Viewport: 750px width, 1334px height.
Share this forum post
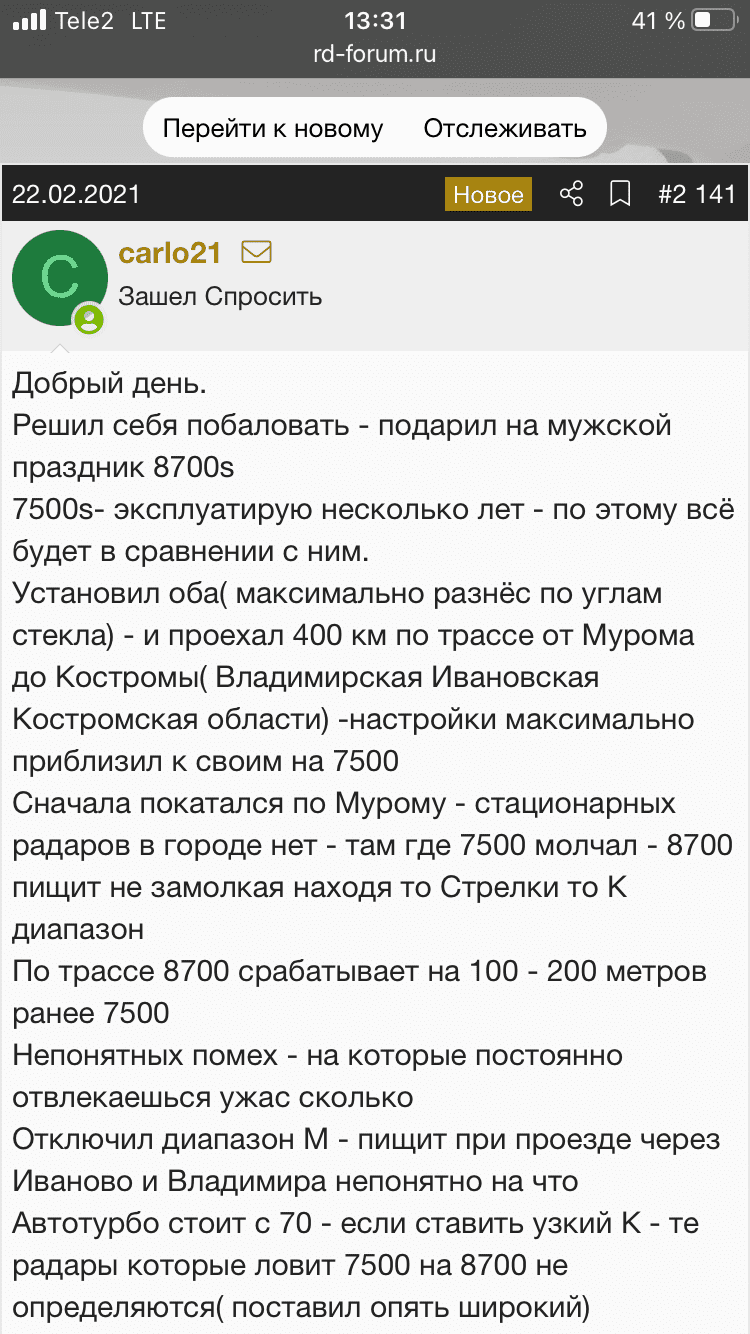tap(571, 194)
